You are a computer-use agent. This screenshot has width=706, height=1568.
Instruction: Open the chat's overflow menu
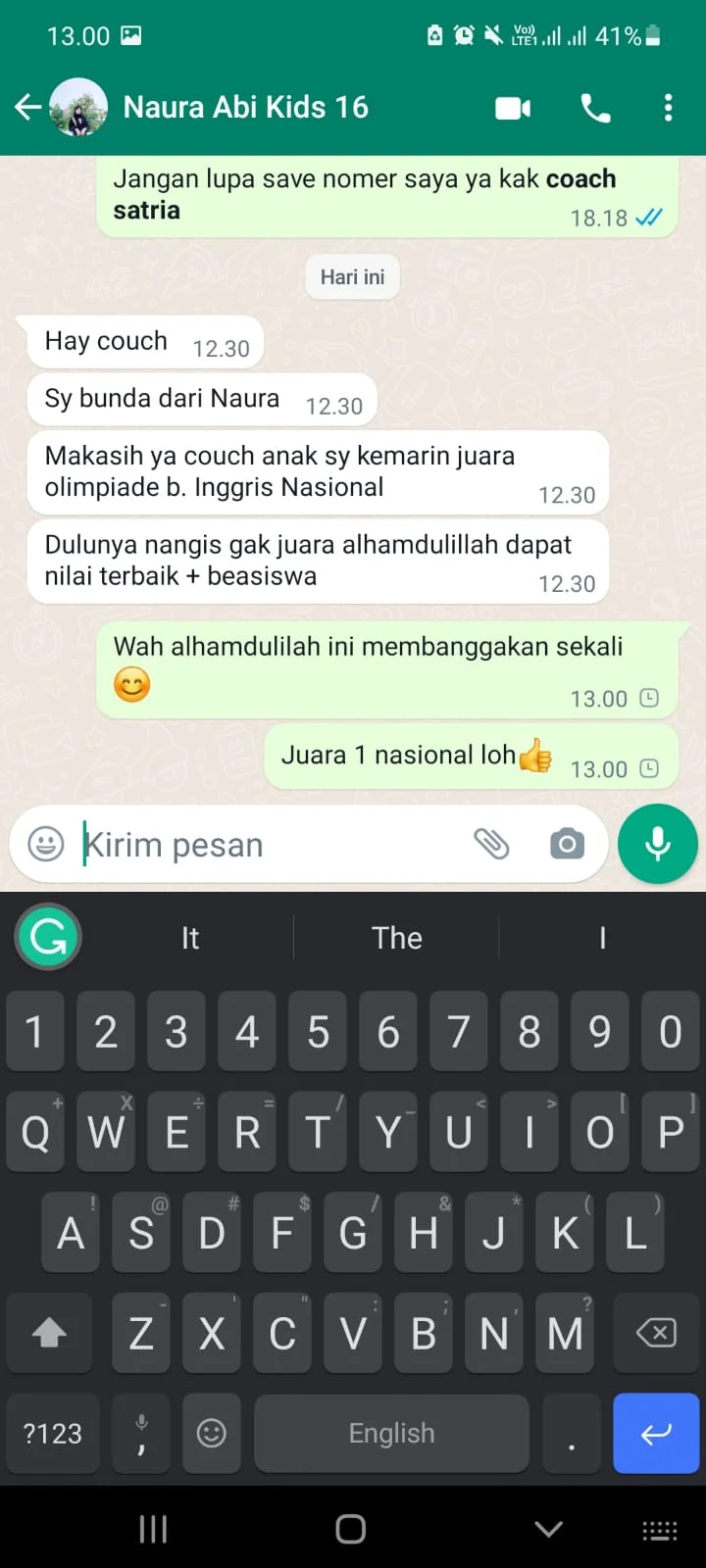pyautogui.click(x=668, y=108)
